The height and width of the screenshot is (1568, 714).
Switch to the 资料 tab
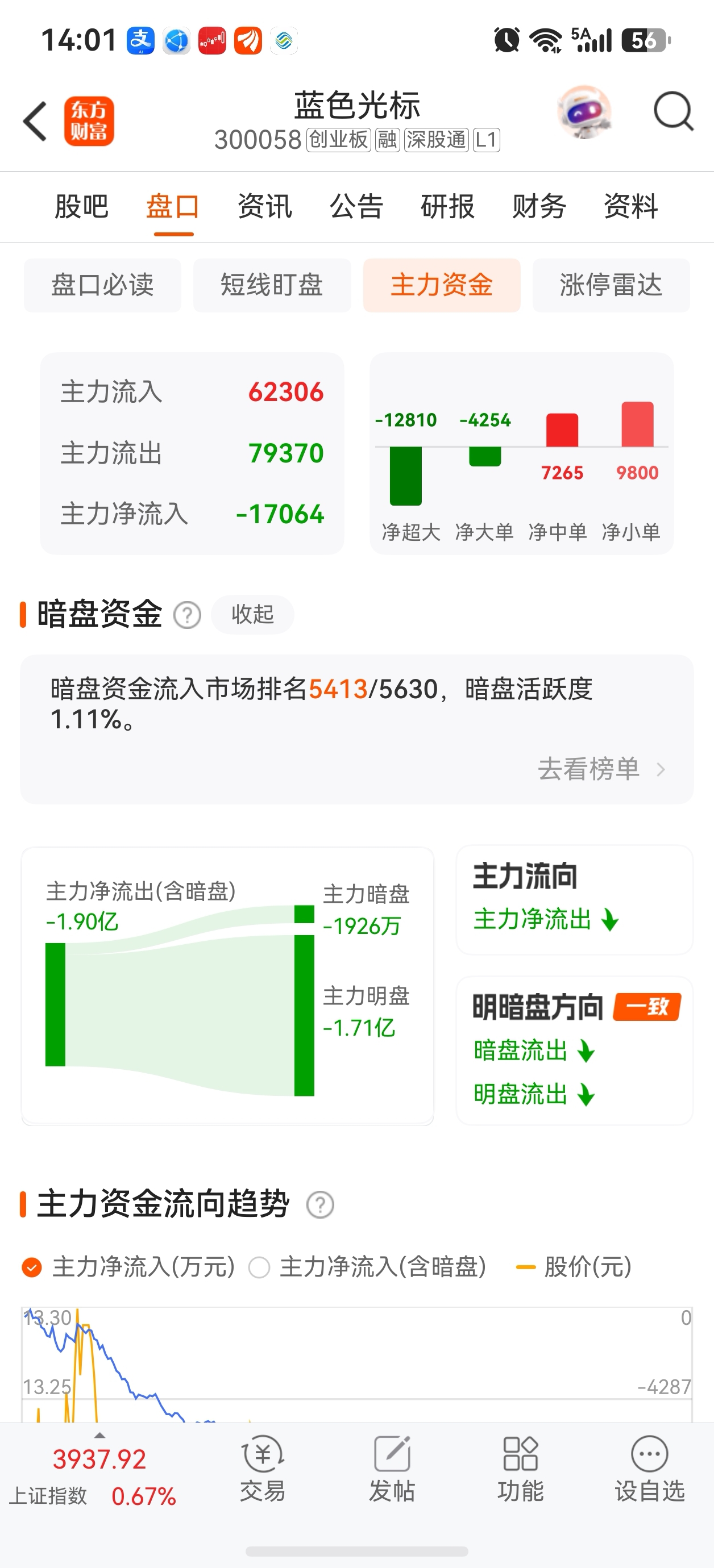[x=631, y=206]
